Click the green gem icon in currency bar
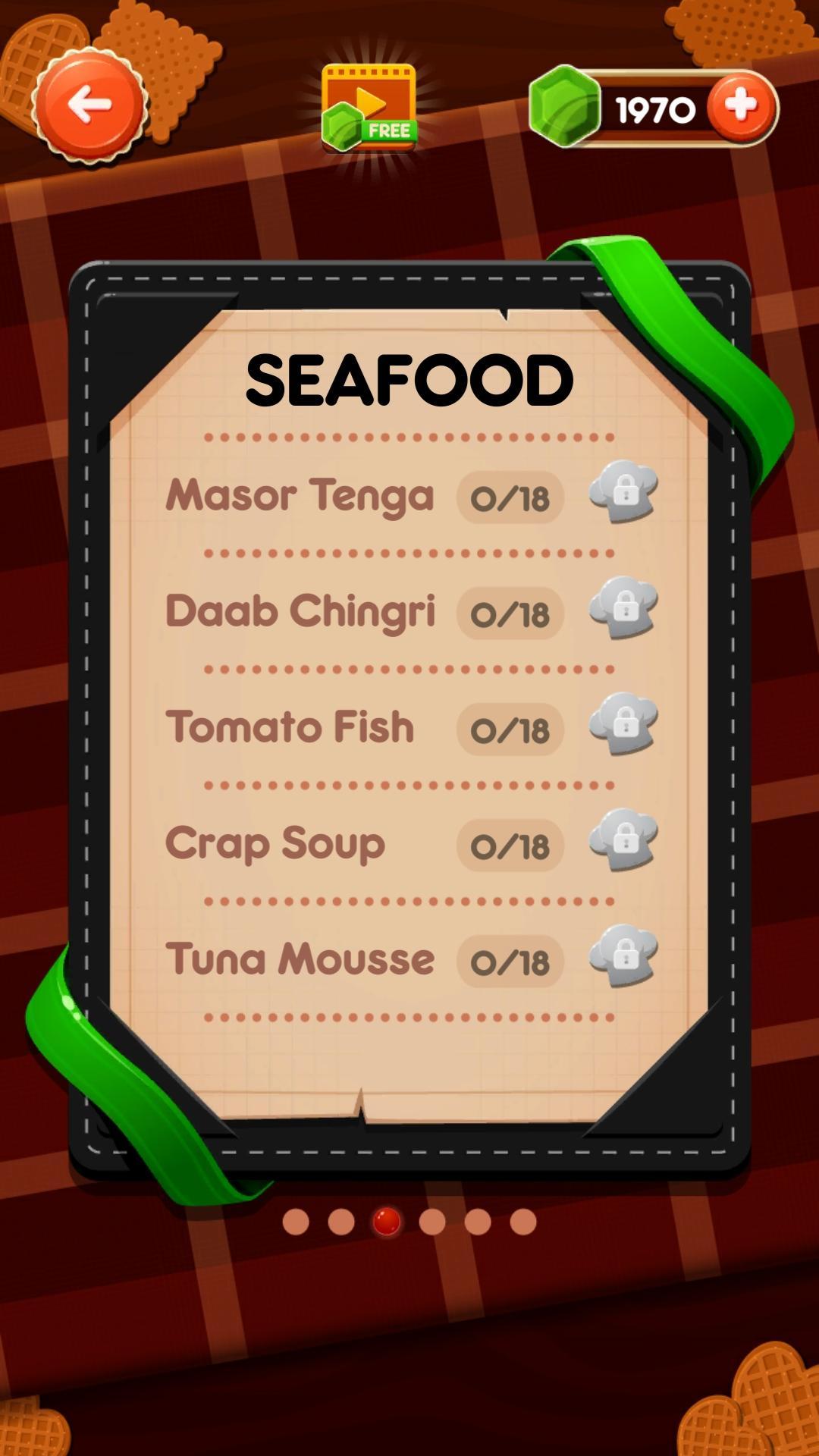The height and width of the screenshot is (1456, 819). 566,106
